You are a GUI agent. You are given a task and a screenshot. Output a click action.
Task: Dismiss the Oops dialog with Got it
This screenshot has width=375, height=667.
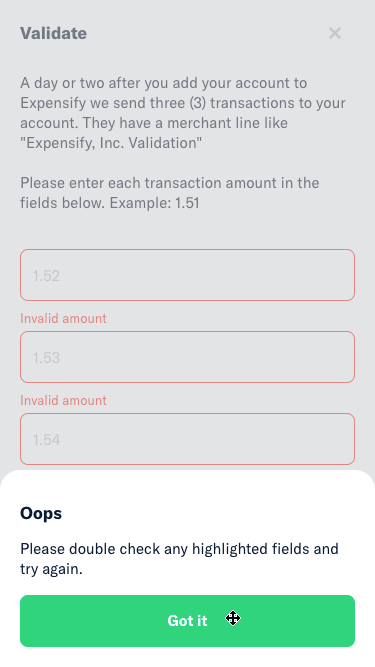coord(188,621)
